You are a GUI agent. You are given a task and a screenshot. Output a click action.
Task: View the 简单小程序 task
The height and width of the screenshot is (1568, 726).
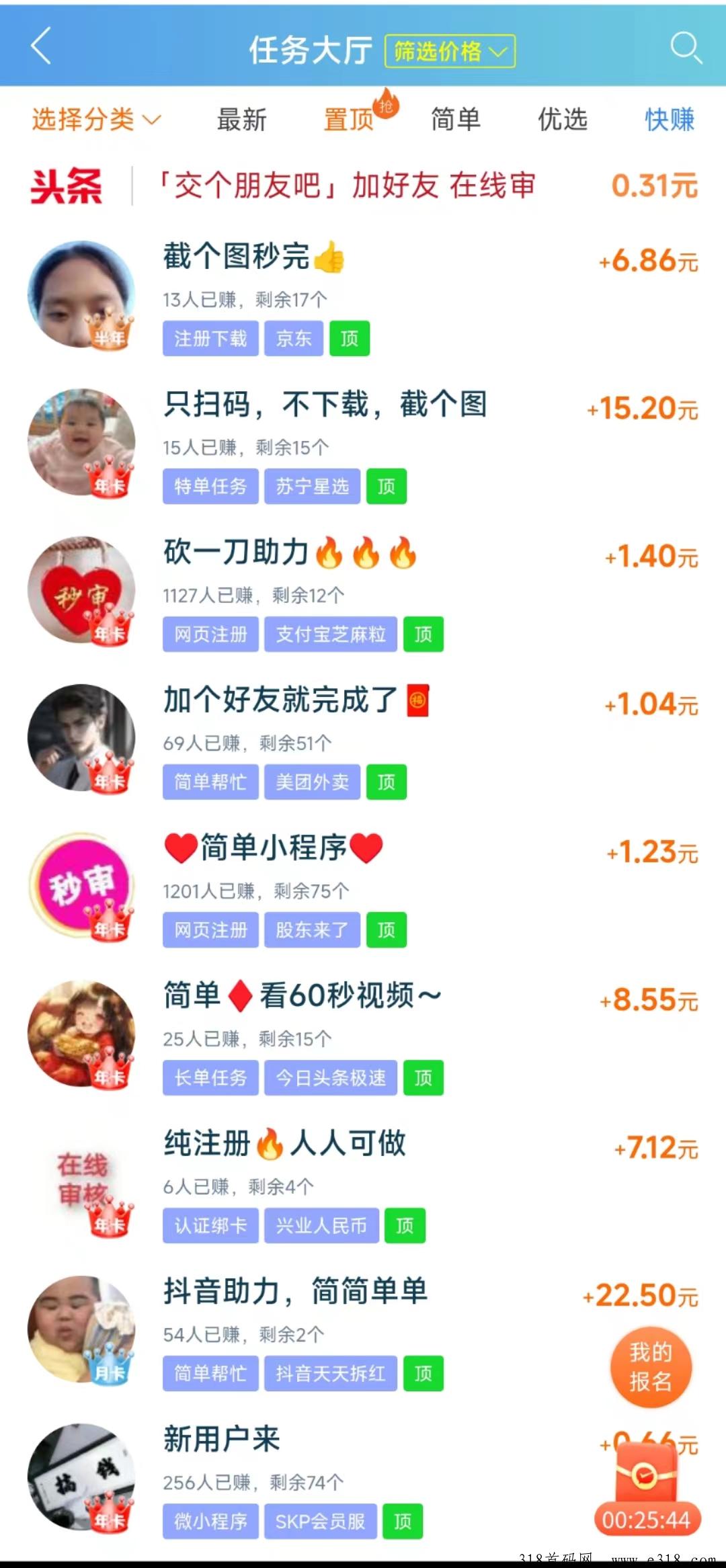point(273,848)
